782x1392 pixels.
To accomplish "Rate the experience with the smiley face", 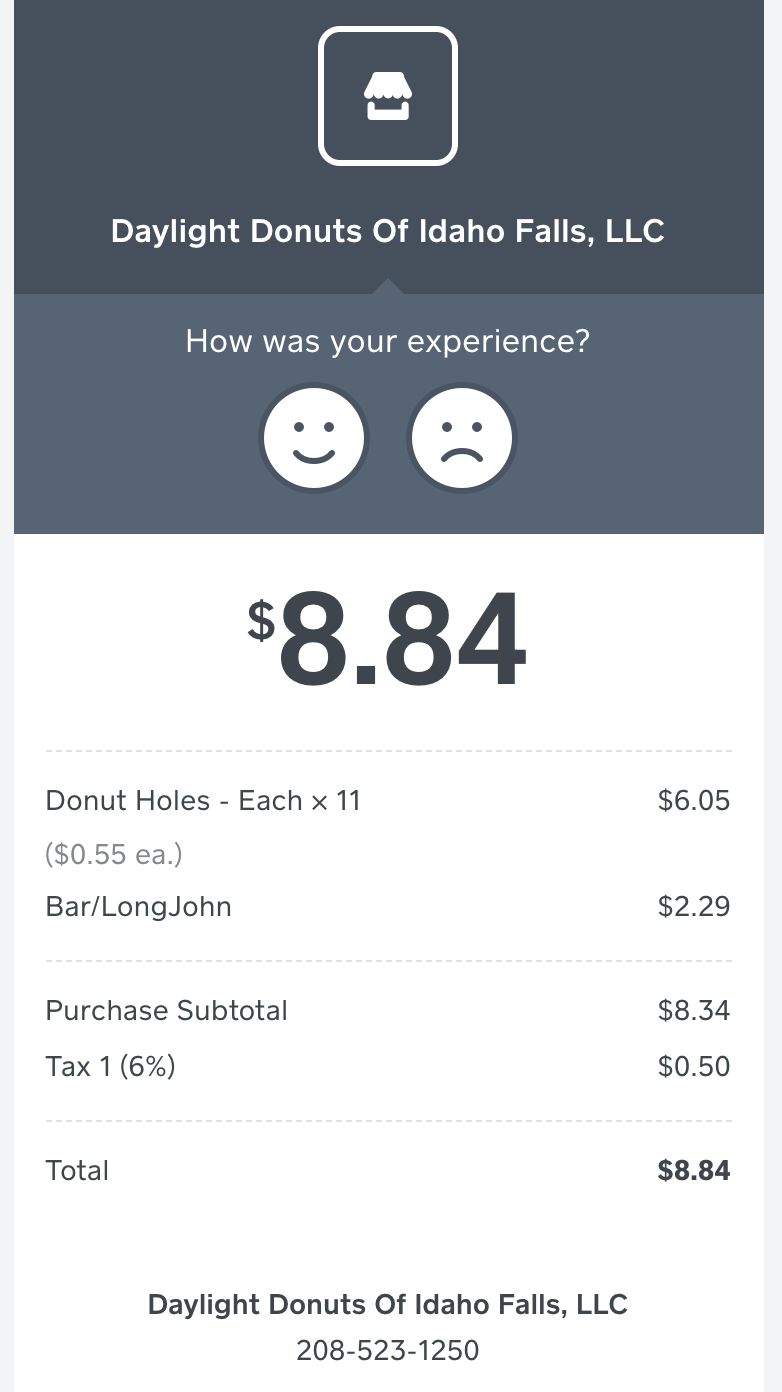I will (x=314, y=438).
